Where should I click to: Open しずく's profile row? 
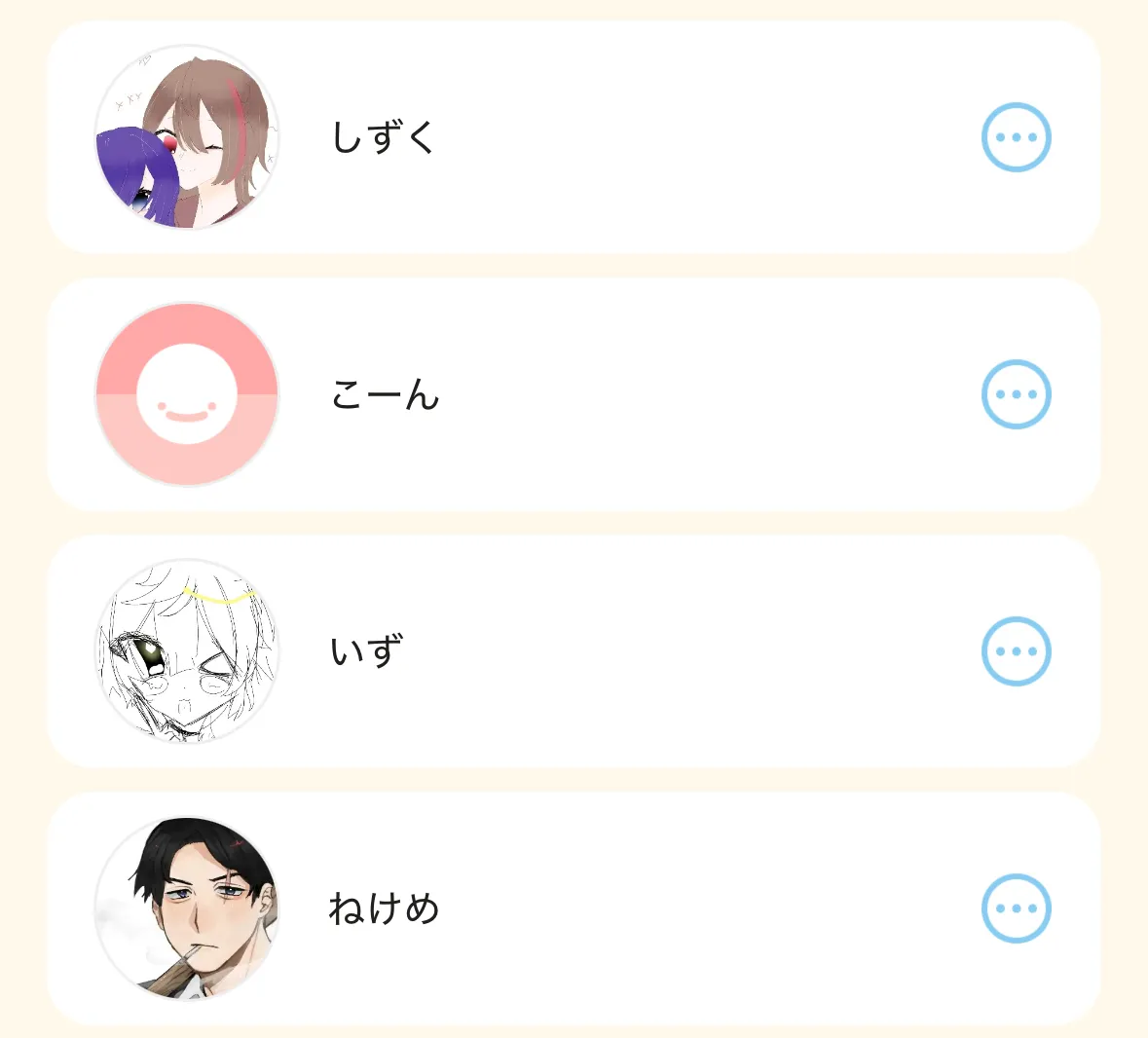pos(384,137)
